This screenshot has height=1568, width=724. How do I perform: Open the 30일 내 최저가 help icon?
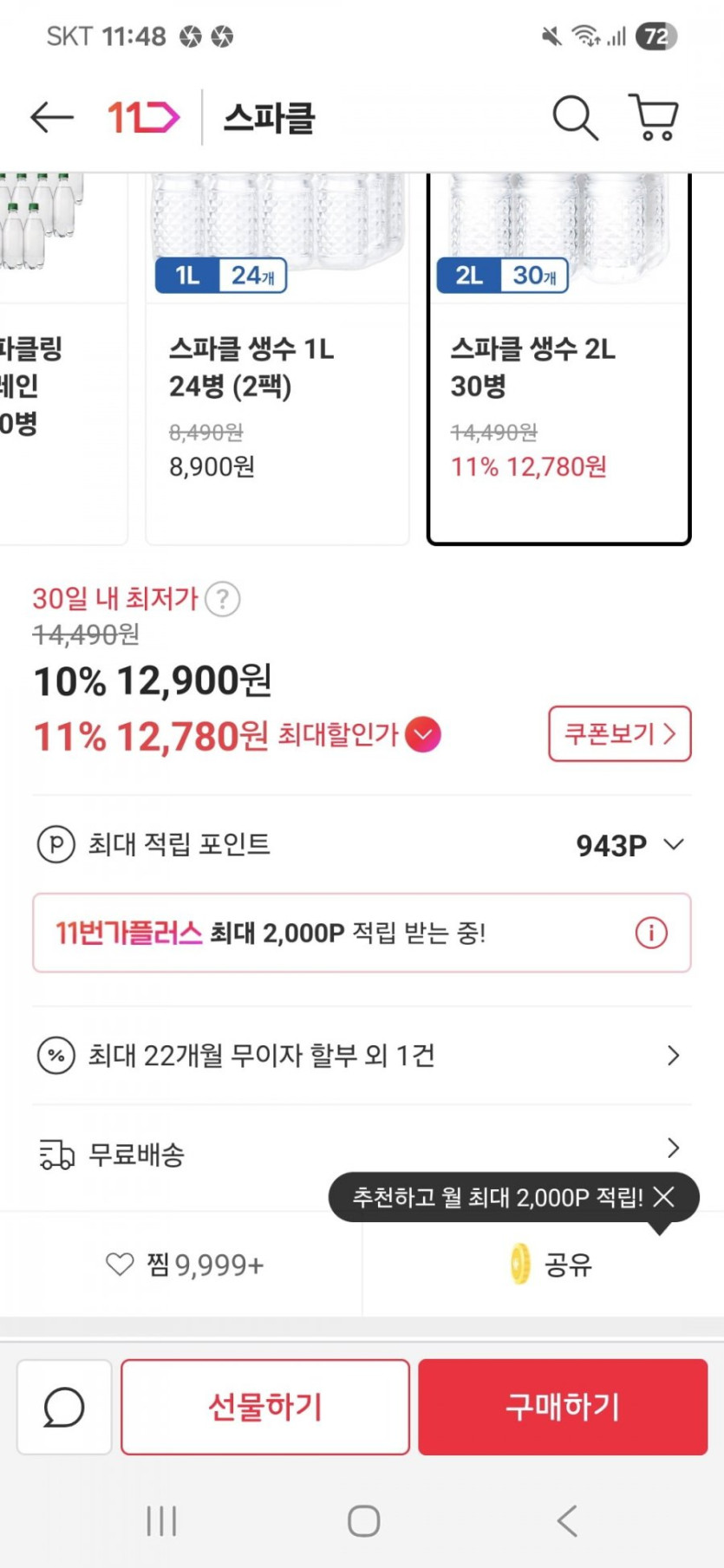(223, 599)
